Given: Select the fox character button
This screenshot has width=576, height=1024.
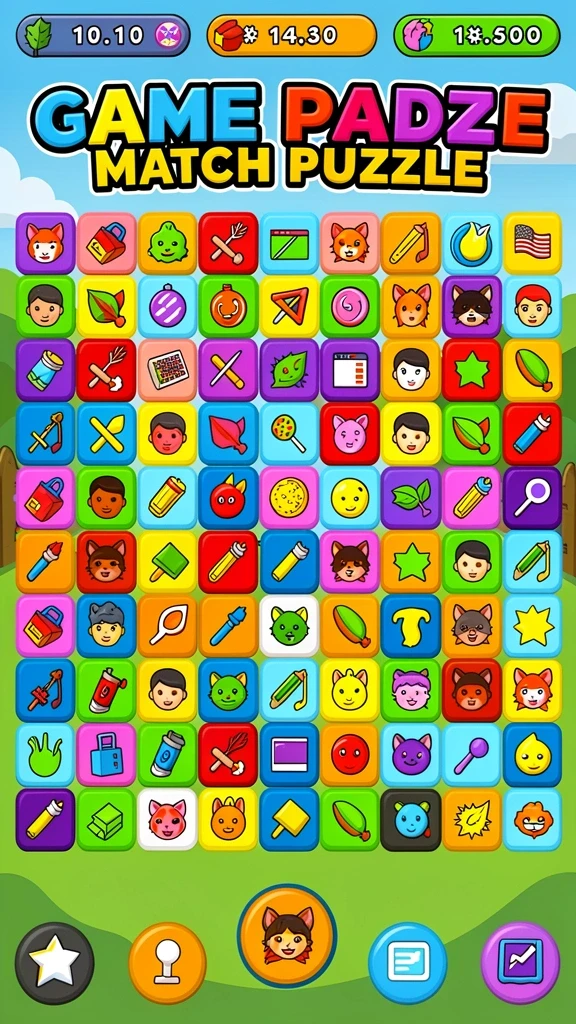Looking at the screenshot, I should click(x=287, y=936).
